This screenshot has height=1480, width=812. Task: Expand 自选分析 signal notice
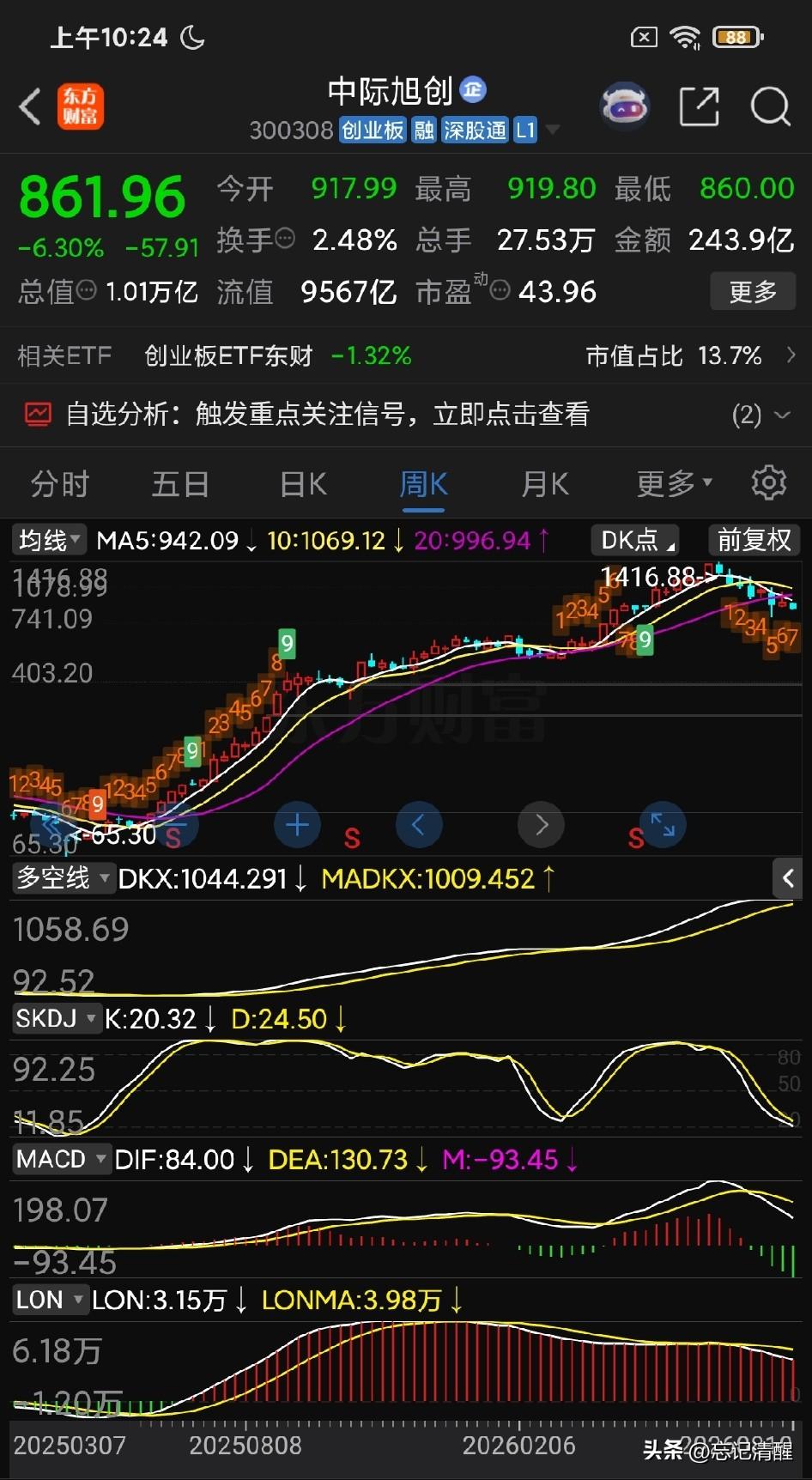406,415
